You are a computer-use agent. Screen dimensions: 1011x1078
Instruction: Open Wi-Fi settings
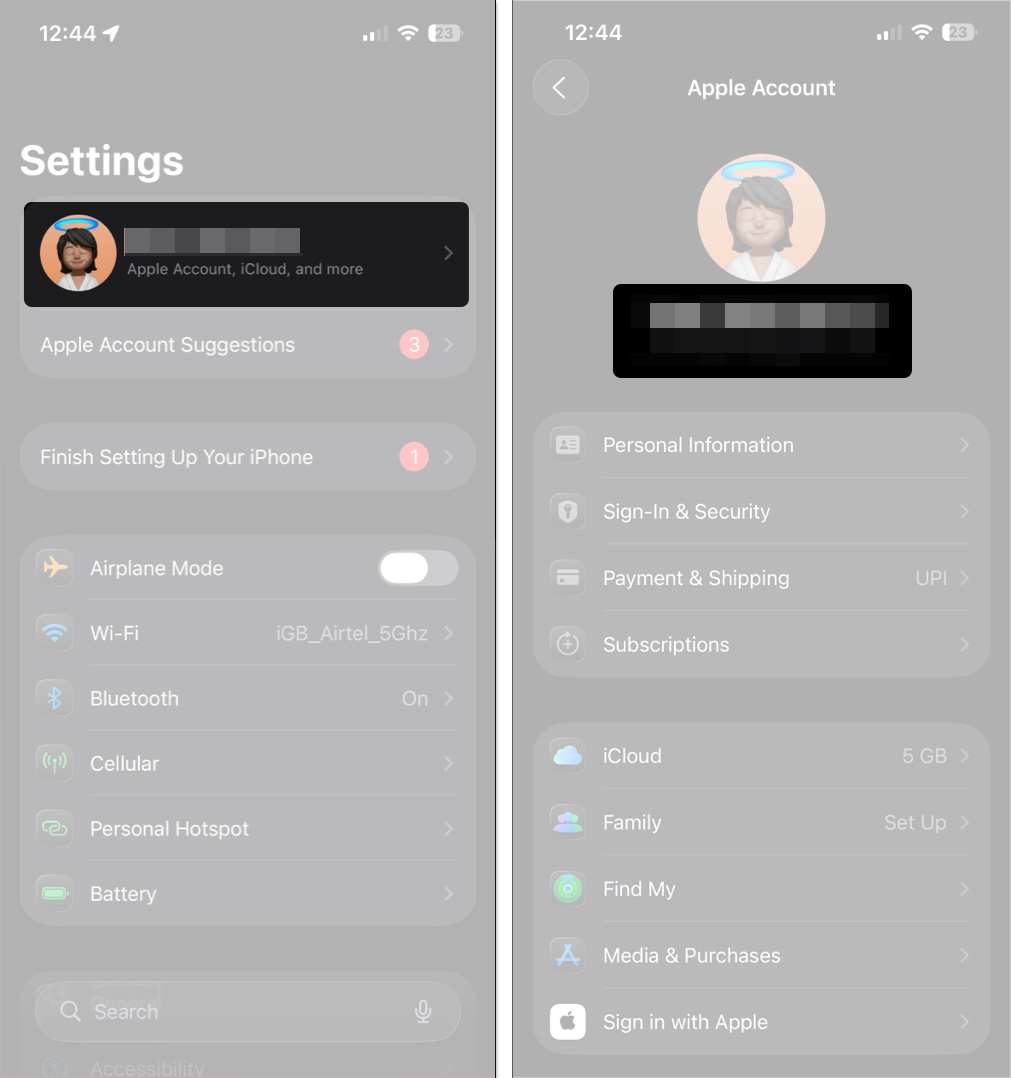[246, 633]
